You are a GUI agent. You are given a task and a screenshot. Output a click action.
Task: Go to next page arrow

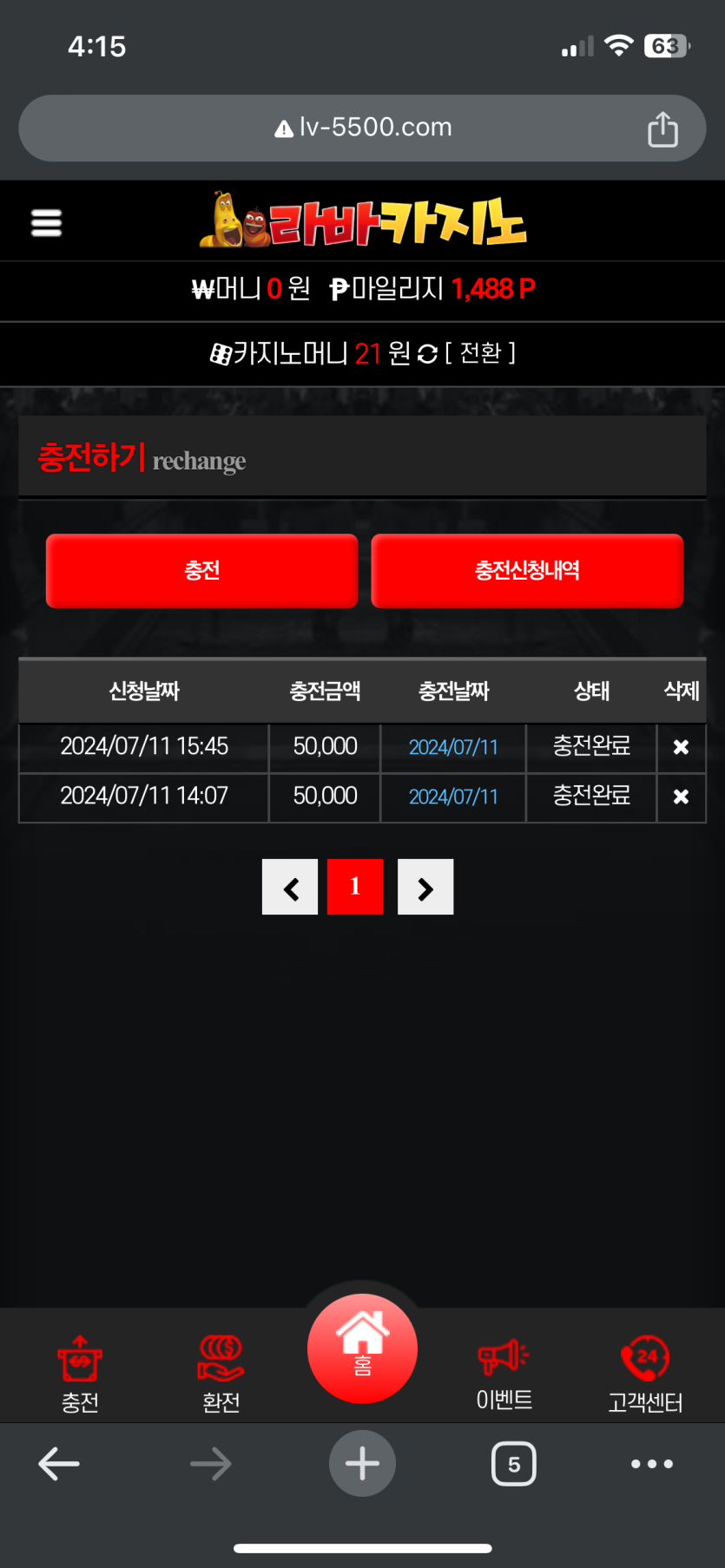point(425,887)
